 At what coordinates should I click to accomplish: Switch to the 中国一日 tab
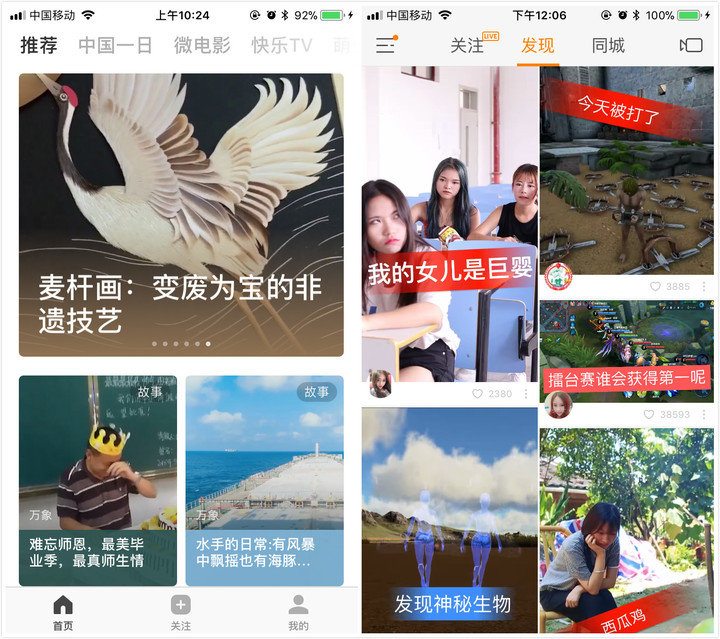115,45
